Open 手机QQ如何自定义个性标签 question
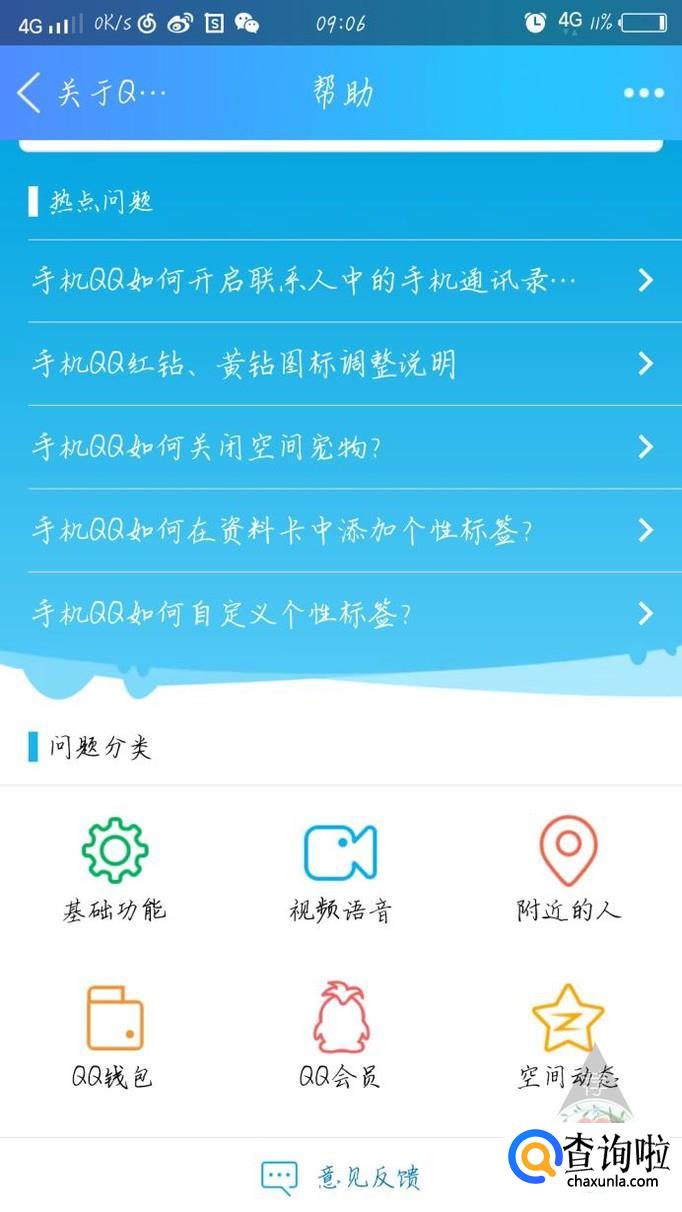Screen dimensions: 682x1212 click(340, 613)
